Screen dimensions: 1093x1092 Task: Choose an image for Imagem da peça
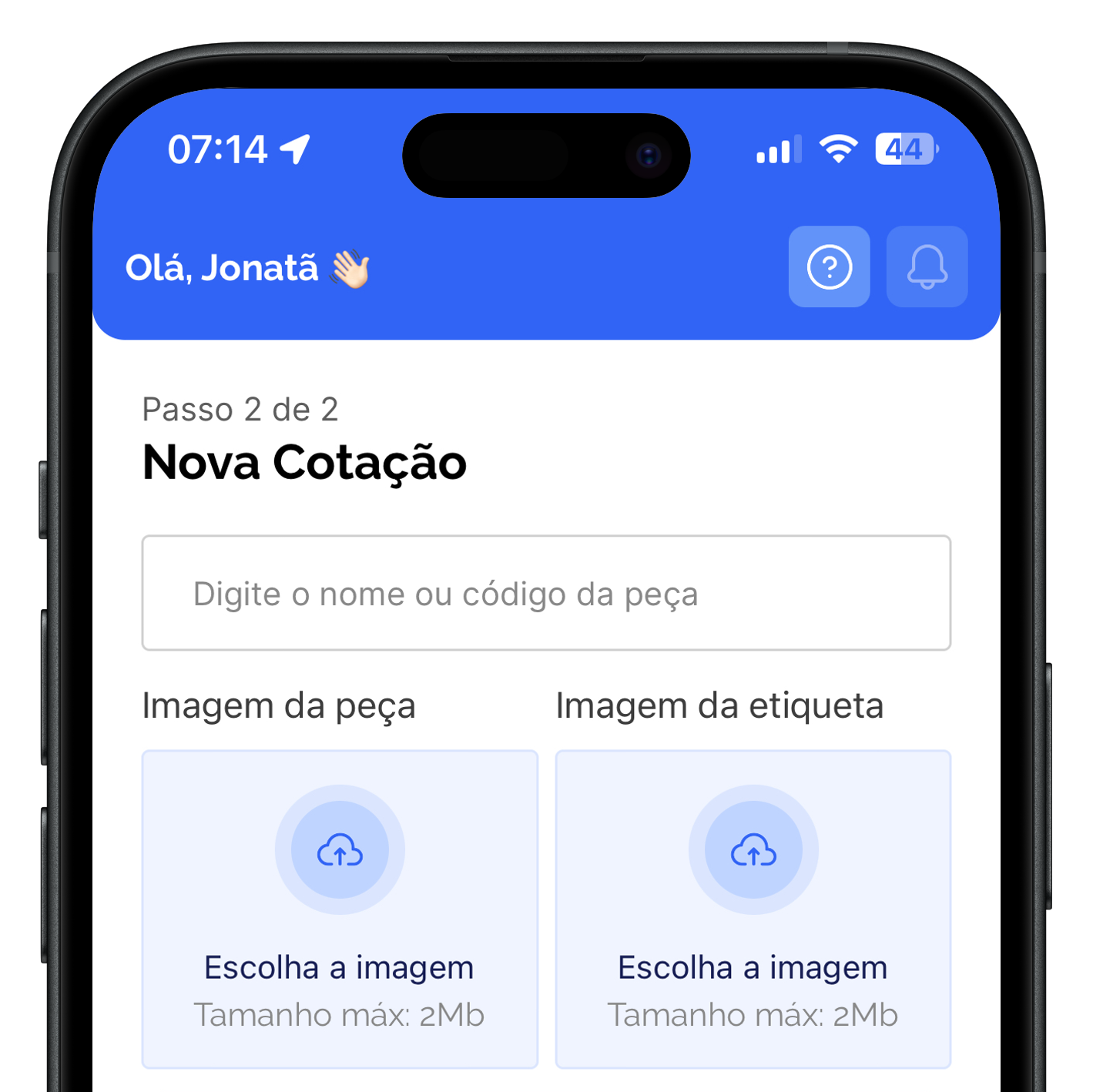tap(340, 909)
